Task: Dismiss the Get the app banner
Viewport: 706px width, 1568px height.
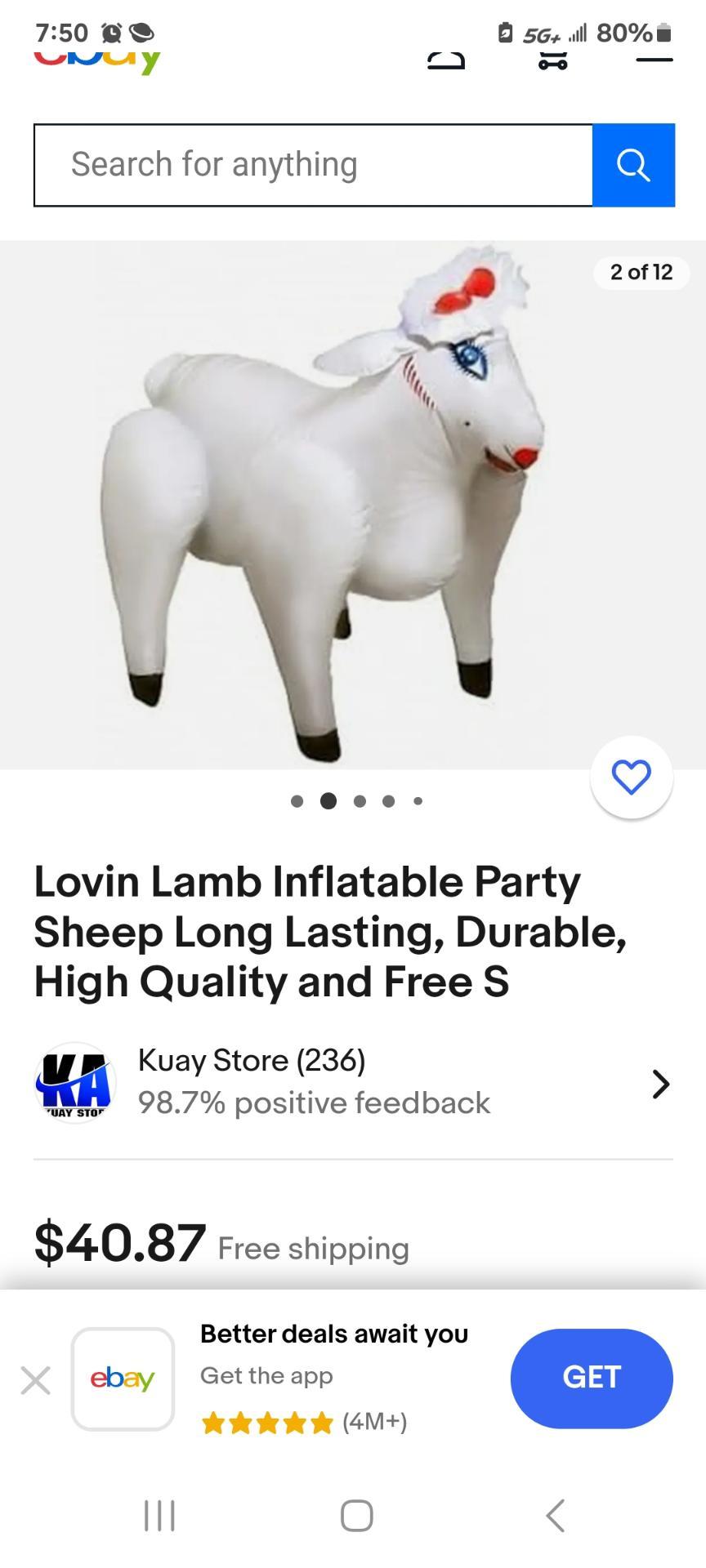Action: (36, 1380)
